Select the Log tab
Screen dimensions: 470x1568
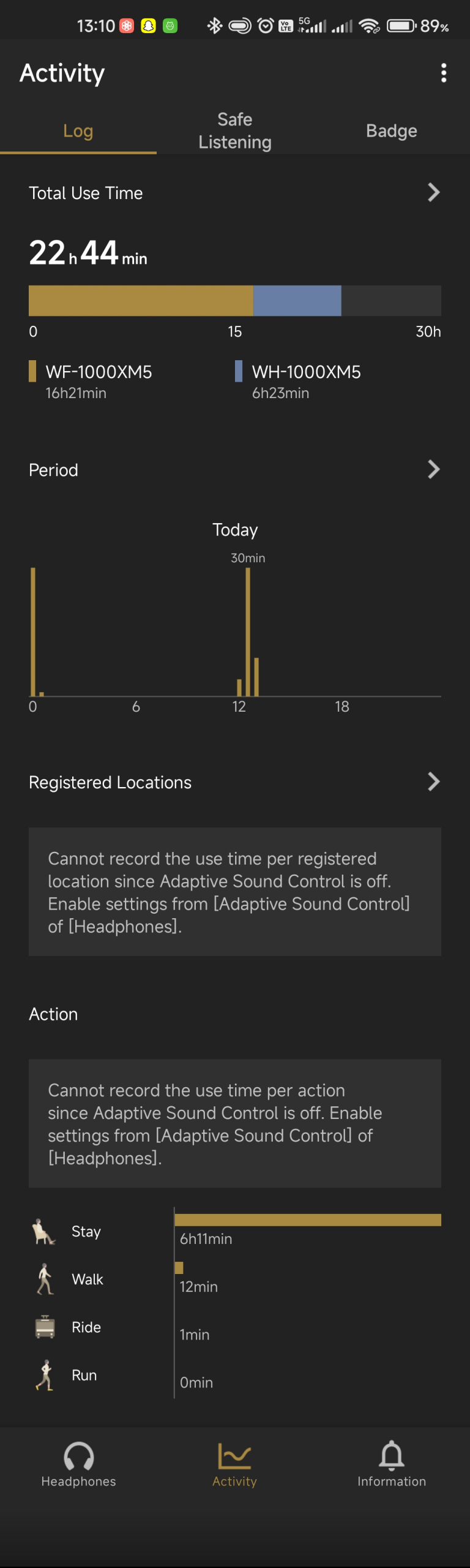(x=78, y=130)
